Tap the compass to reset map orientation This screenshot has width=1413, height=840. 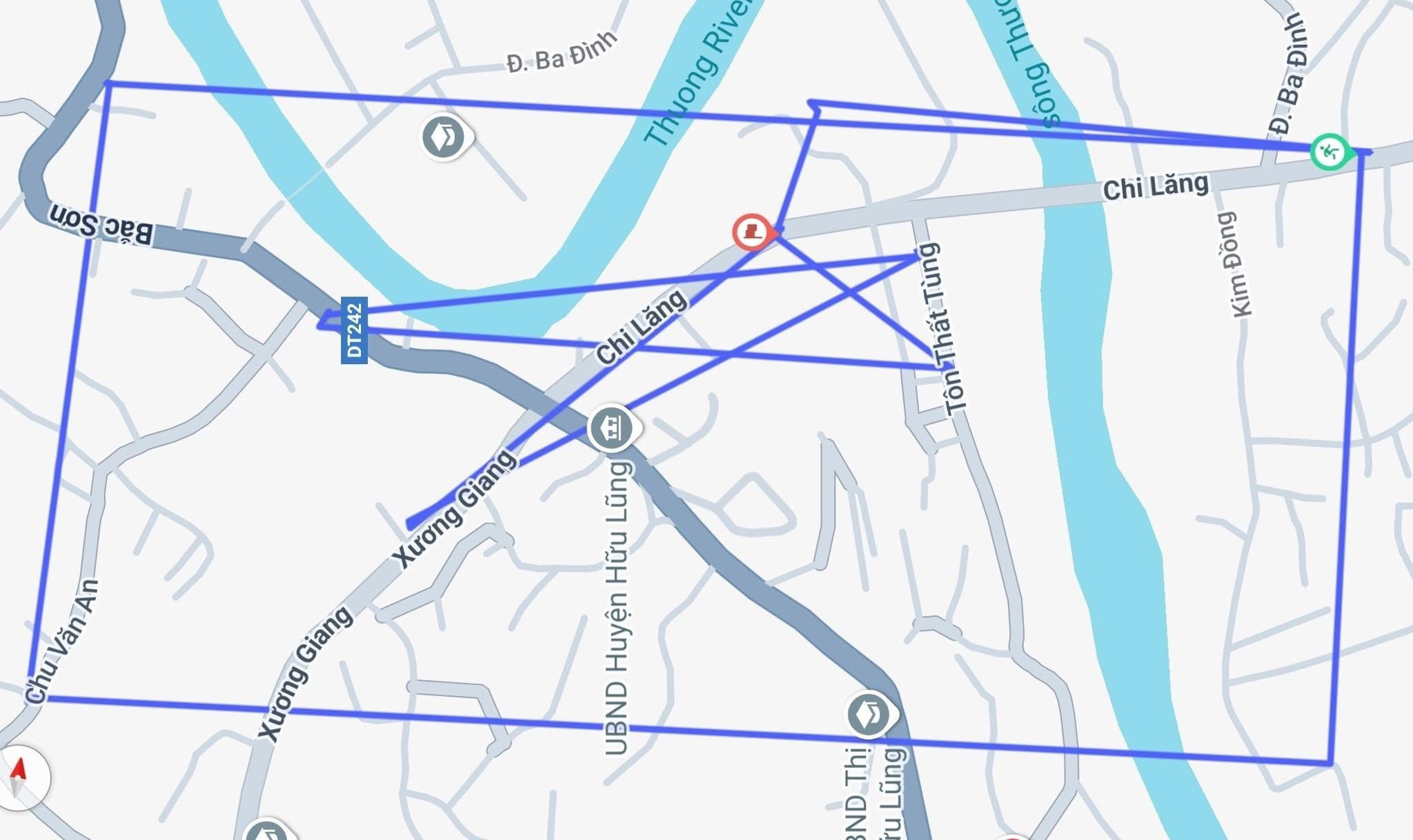click(19, 777)
